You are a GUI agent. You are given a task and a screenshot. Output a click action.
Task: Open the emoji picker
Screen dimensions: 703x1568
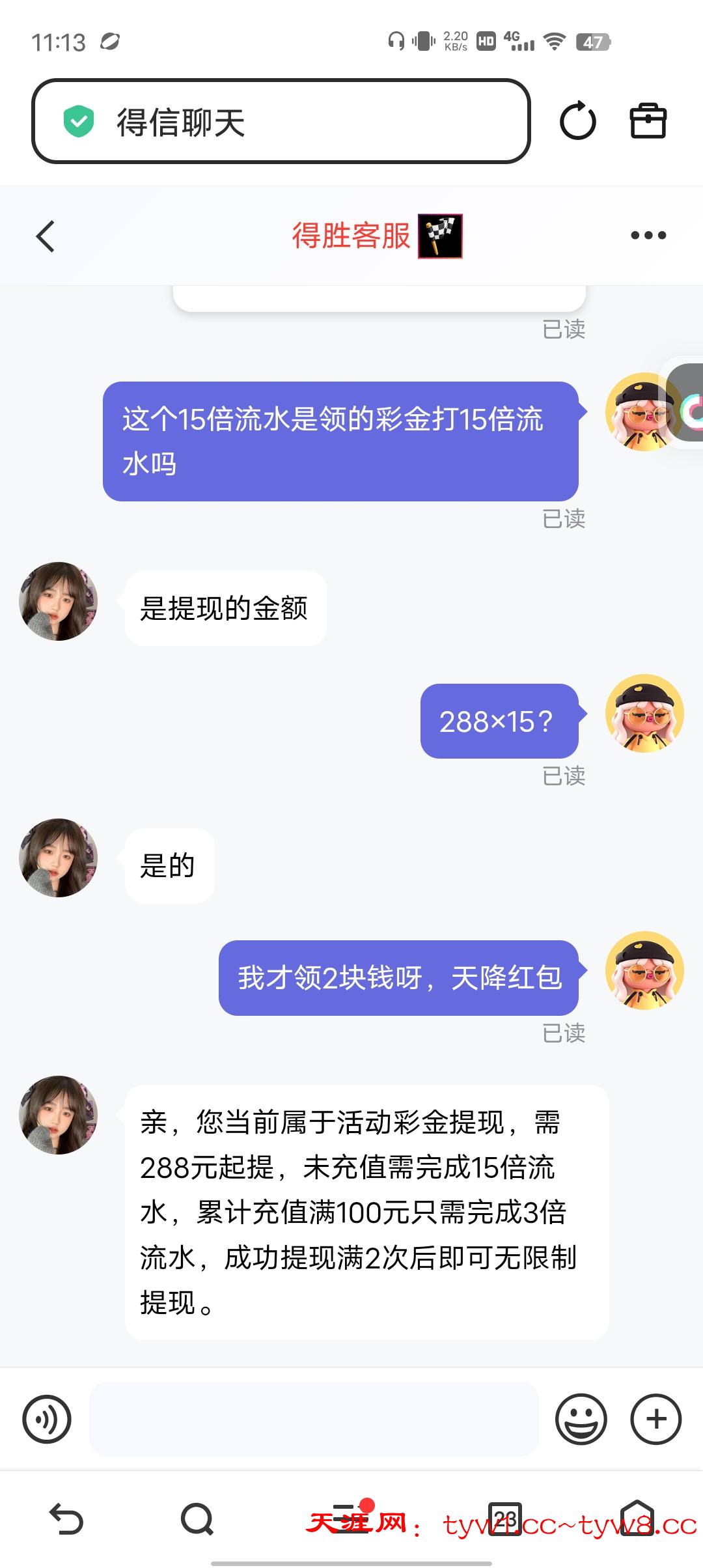(x=581, y=1420)
